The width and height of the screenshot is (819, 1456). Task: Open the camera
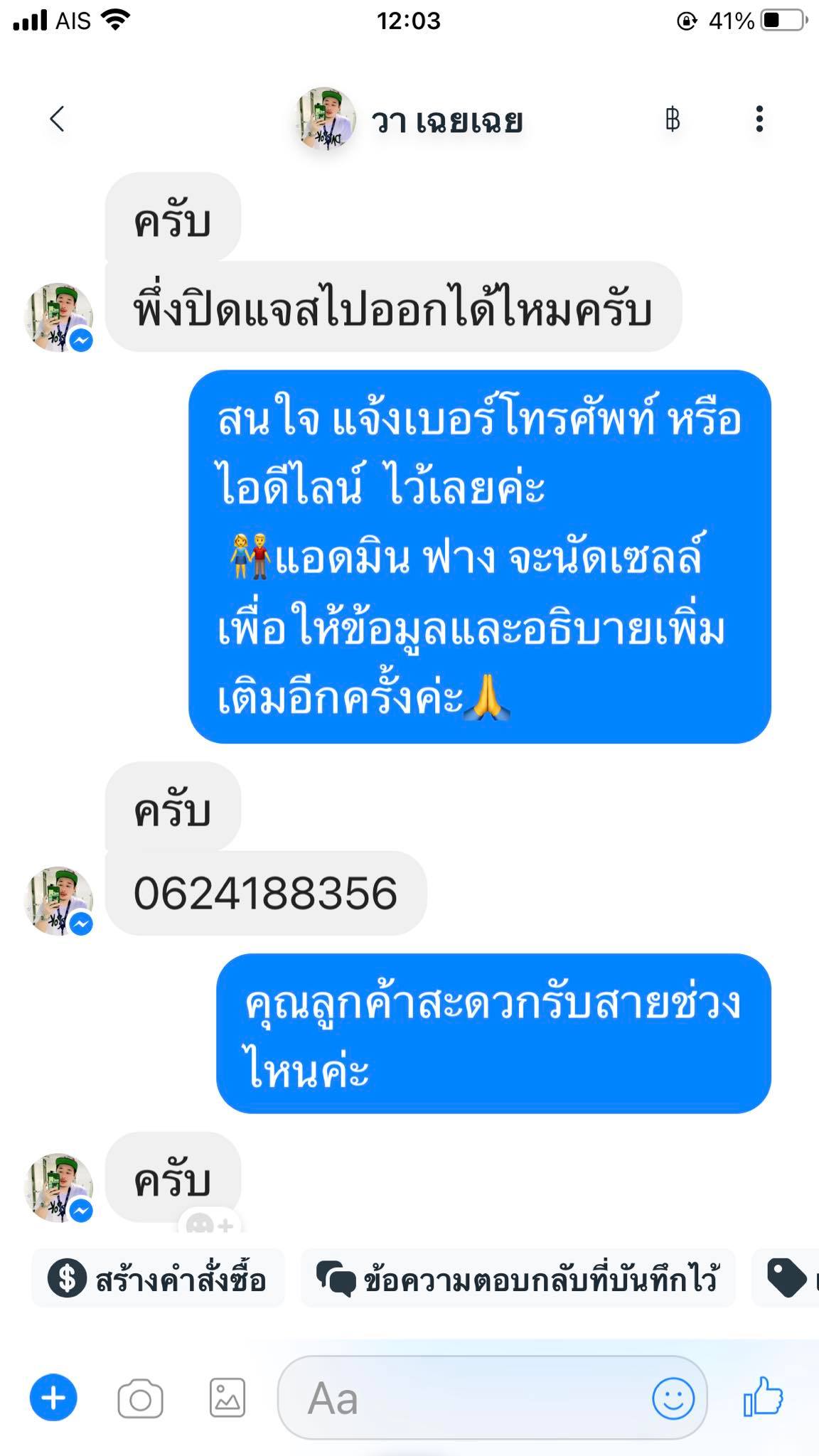[140, 1398]
